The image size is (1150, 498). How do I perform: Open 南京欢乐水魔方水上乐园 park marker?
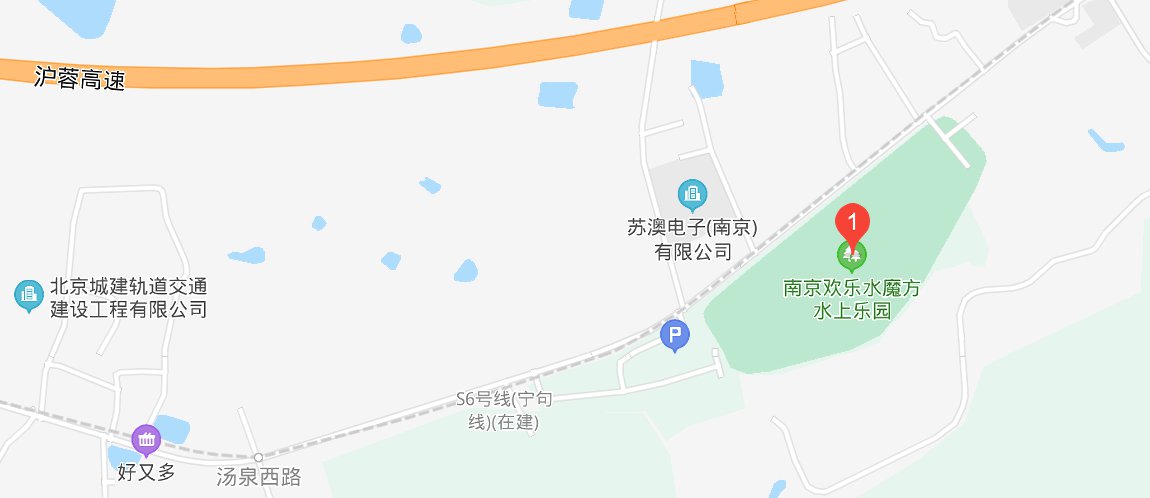click(852, 259)
